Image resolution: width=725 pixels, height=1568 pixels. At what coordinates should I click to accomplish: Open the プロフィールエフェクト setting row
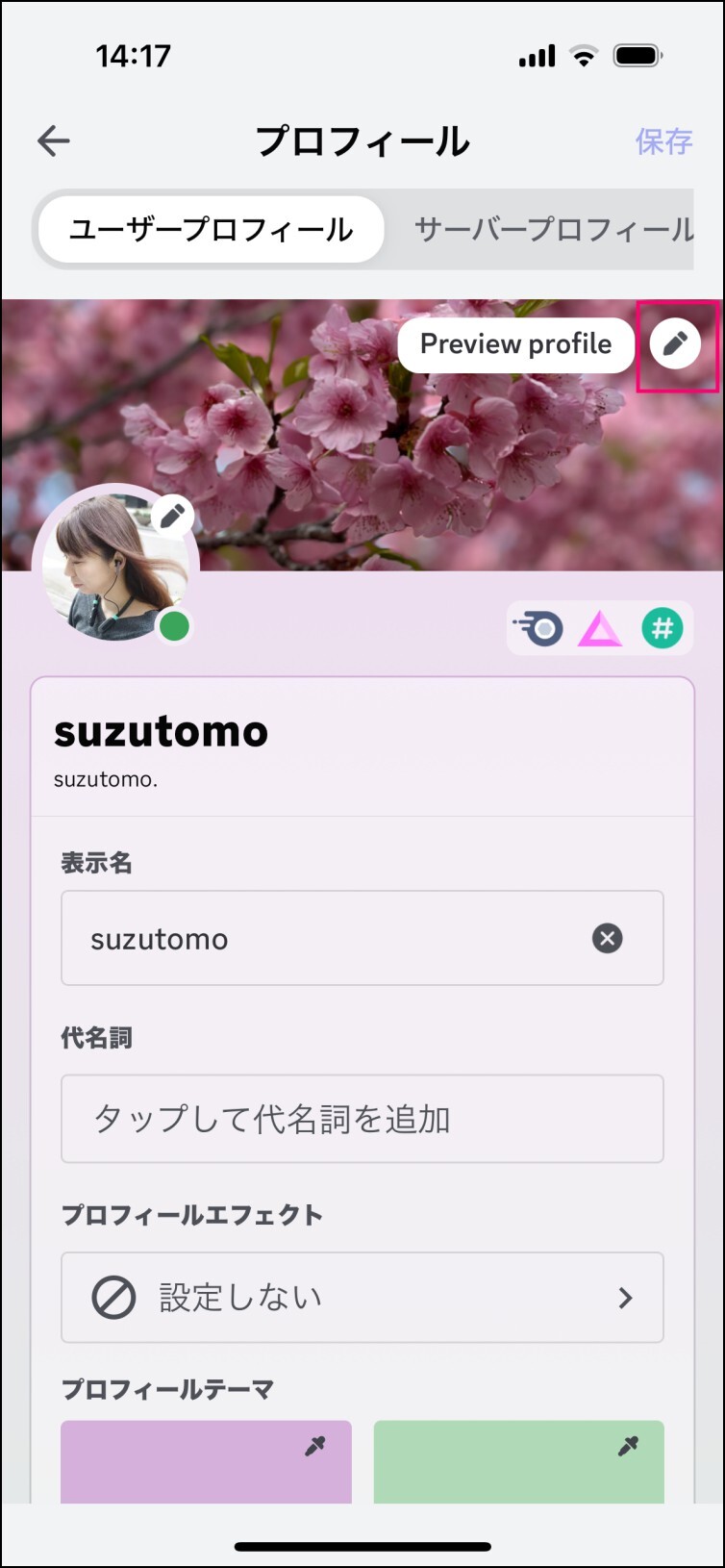coord(362,1298)
